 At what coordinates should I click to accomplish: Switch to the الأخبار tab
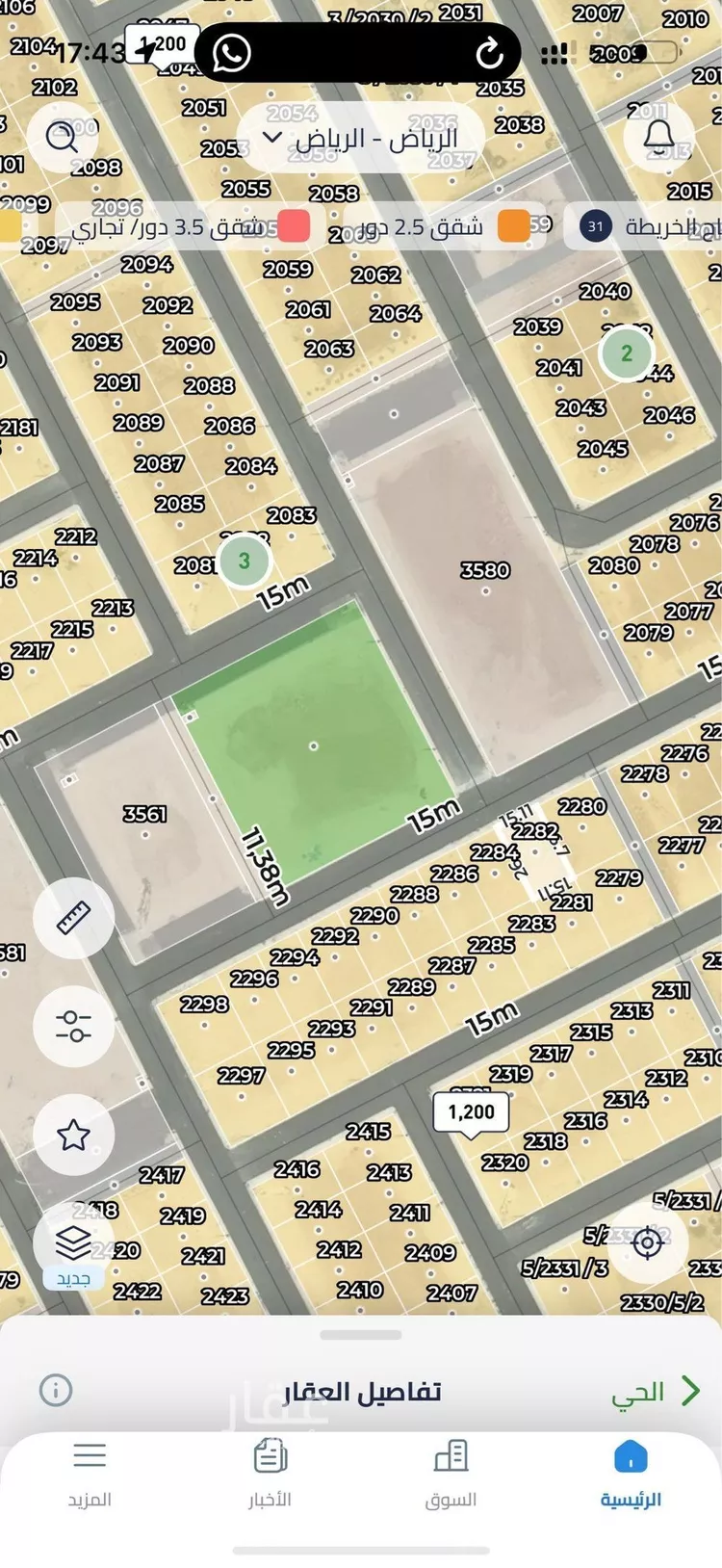pyautogui.click(x=270, y=1474)
